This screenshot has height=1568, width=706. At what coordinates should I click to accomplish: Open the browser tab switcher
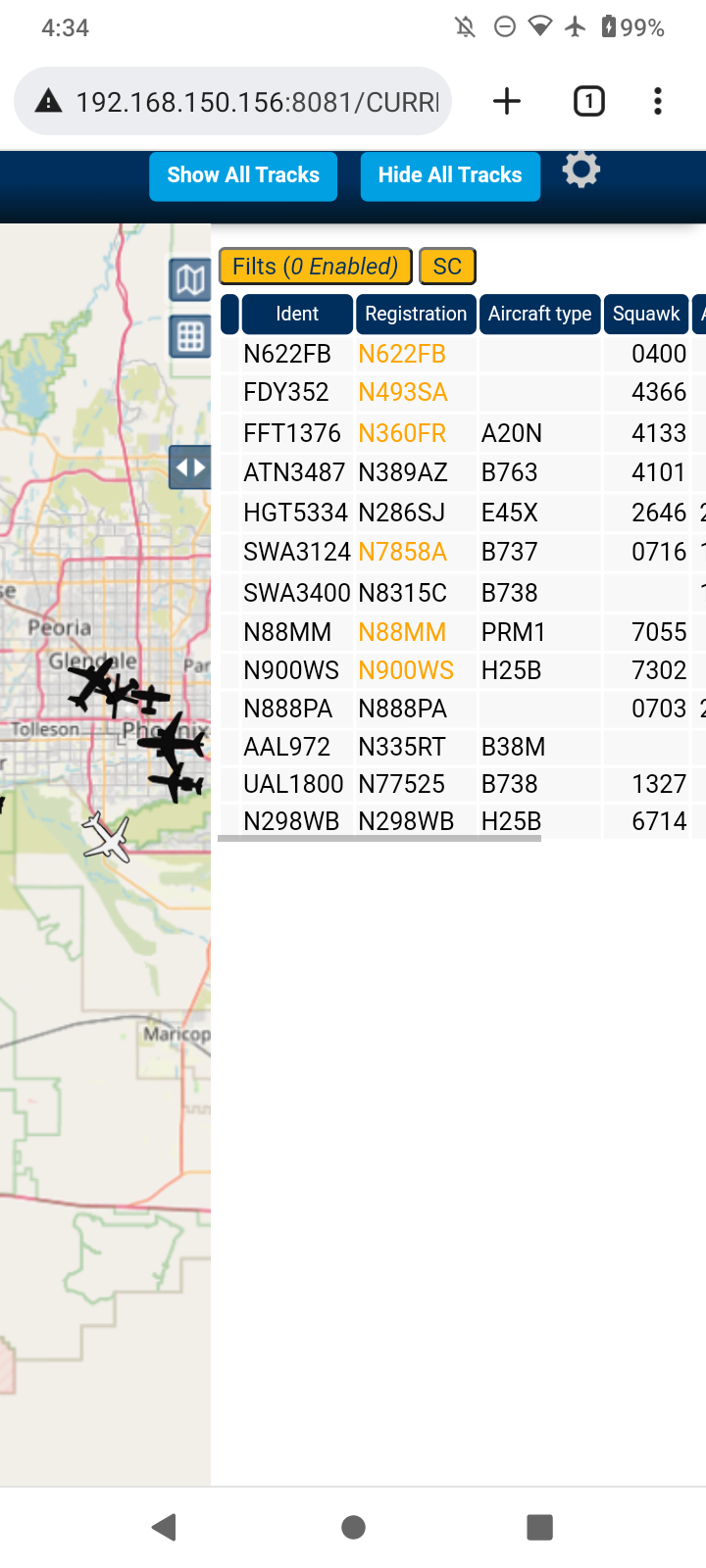pos(588,101)
